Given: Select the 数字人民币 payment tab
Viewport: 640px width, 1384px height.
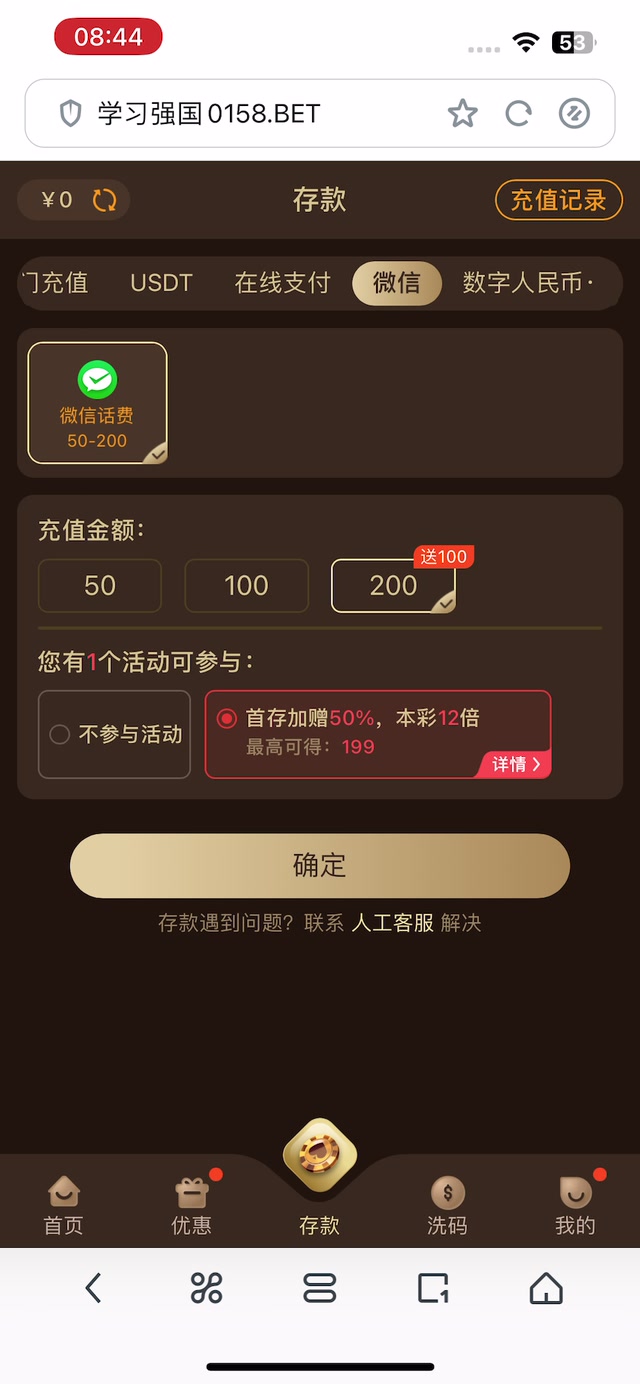Looking at the screenshot, I should pyautogui.click(x=527, y=283).
